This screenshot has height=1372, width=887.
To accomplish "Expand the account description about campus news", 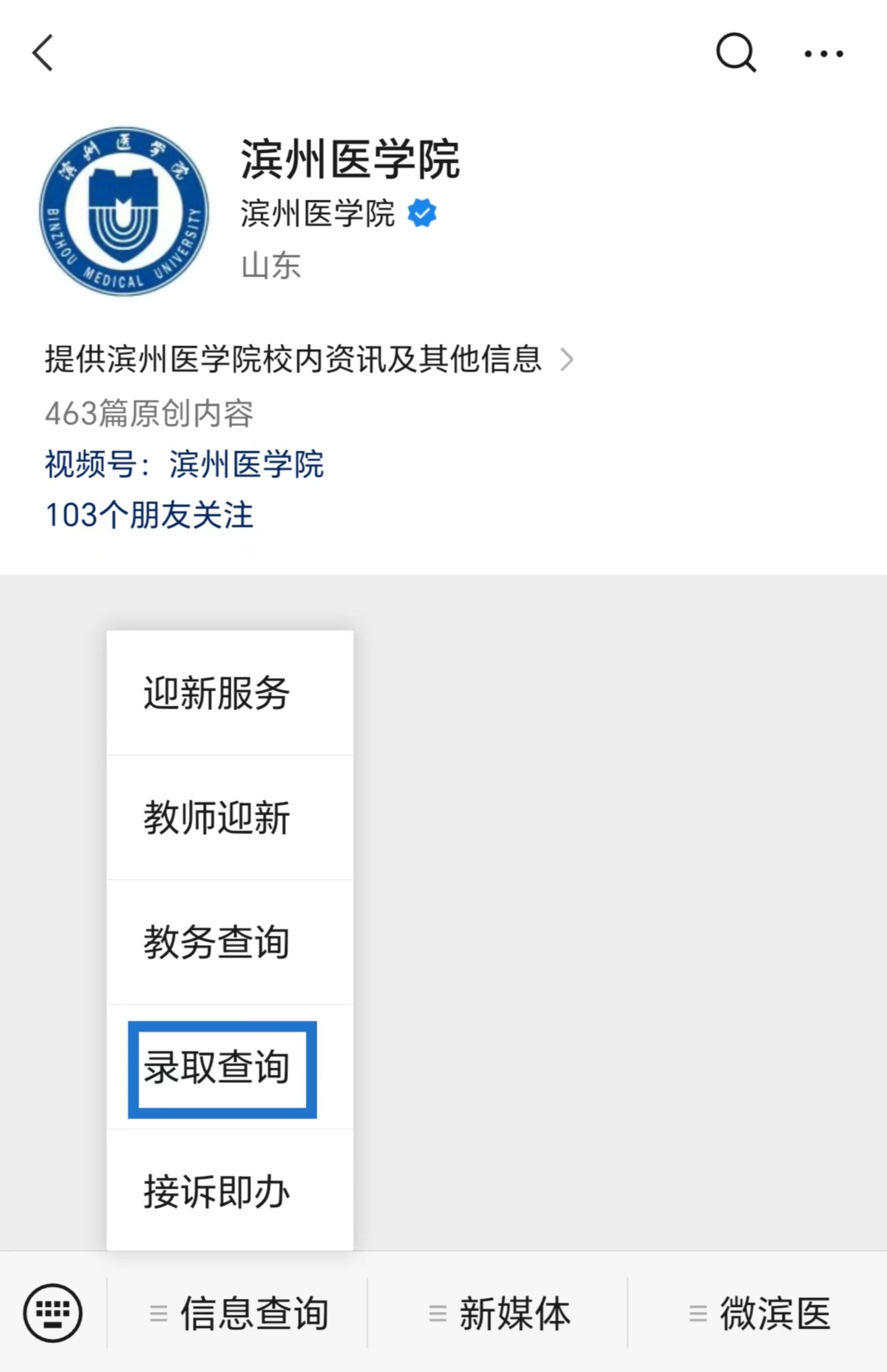I will pyautogui.click(x=310, y=359).
